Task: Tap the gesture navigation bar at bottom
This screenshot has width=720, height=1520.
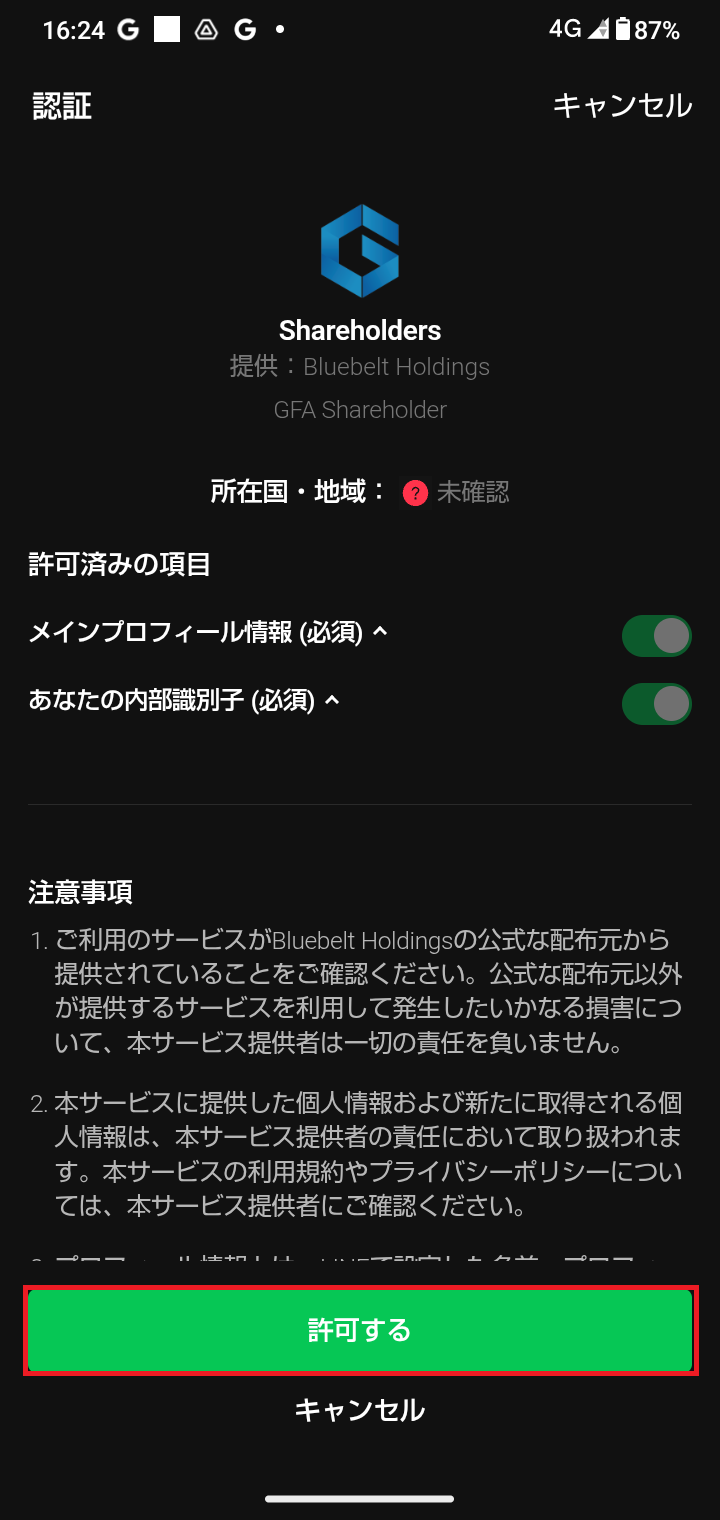Action: (x=360, y=1496)
